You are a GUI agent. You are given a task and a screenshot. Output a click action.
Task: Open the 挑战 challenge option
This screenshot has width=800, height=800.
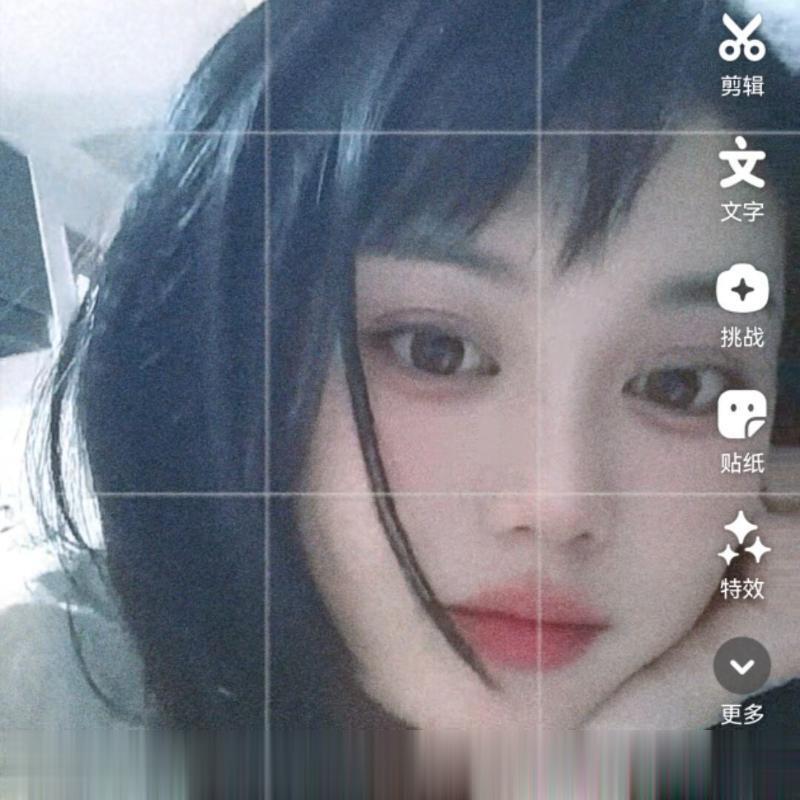[x=741, y=291]
